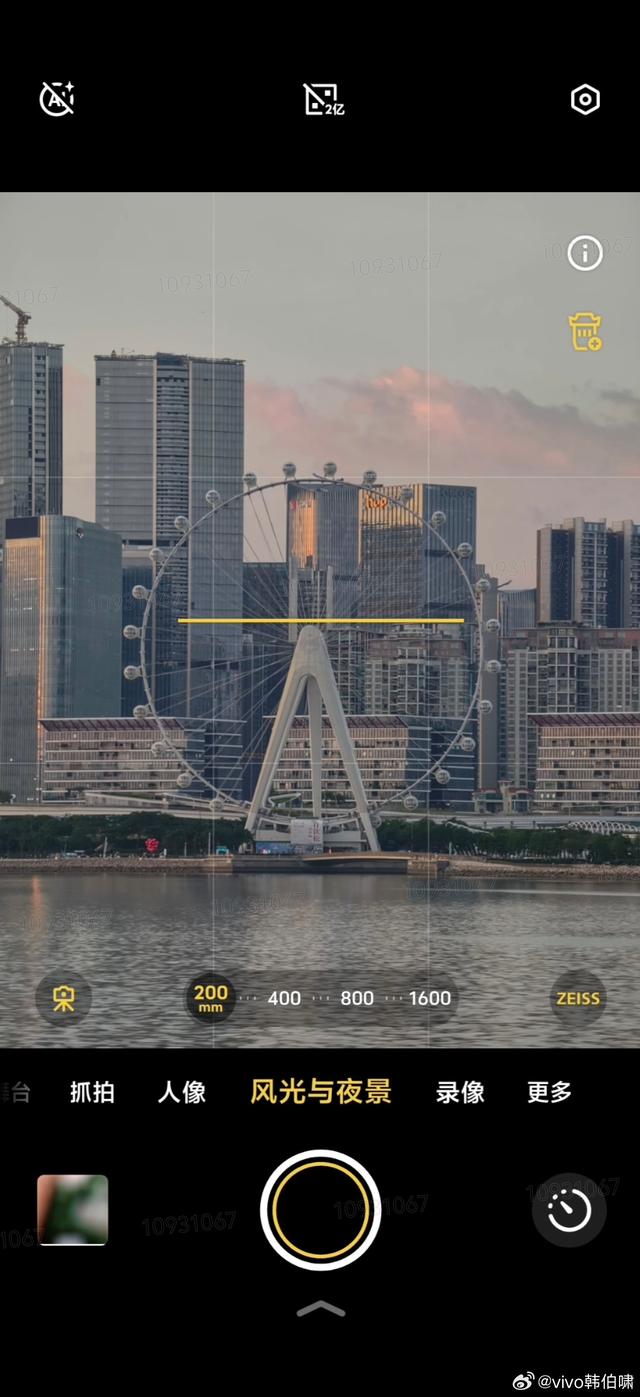Screen dimensions: 640x1397
Task: Toggle the flash mode icon
Action: [57, 98]
